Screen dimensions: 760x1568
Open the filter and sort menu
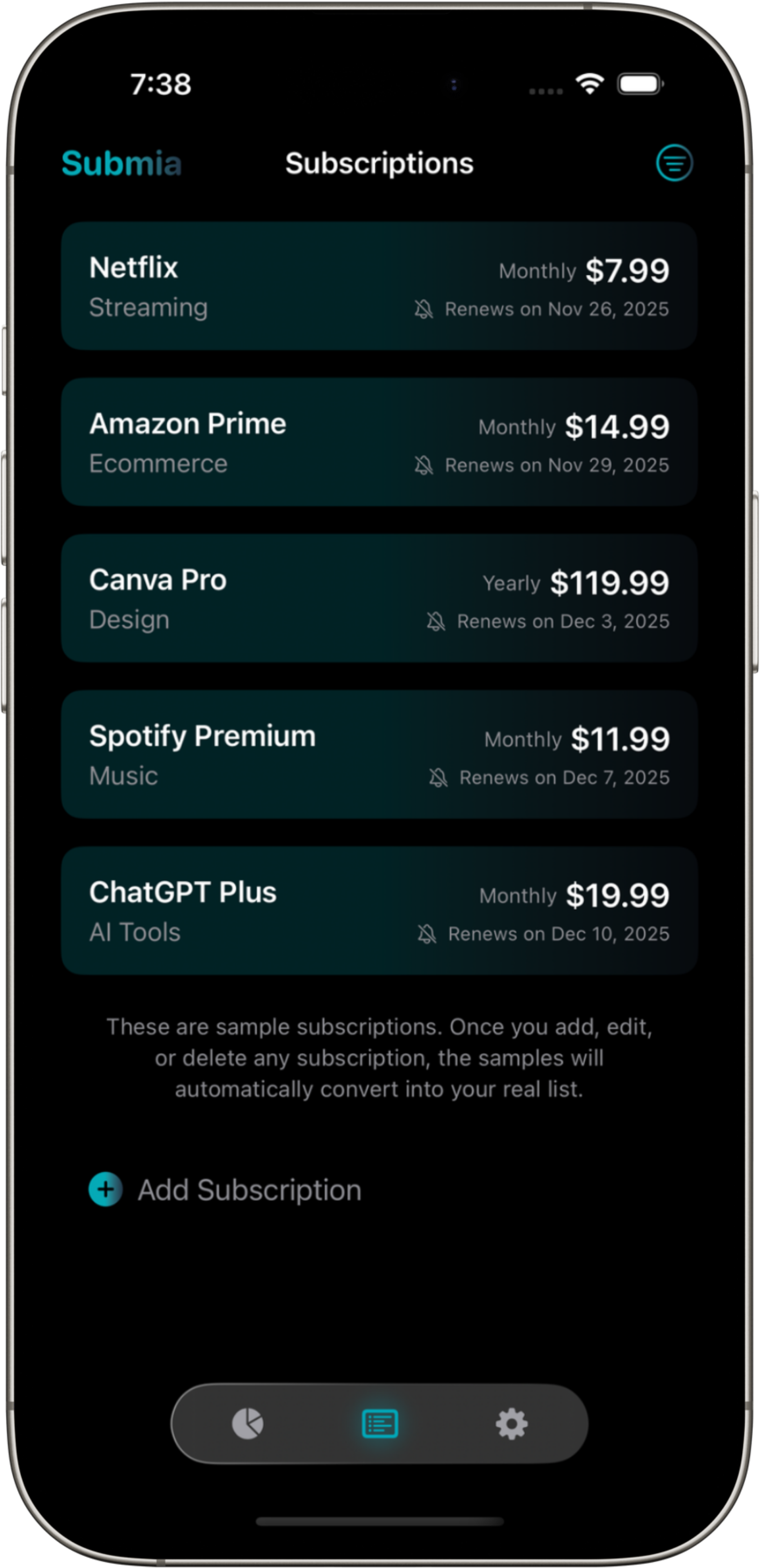pos(674,163)
